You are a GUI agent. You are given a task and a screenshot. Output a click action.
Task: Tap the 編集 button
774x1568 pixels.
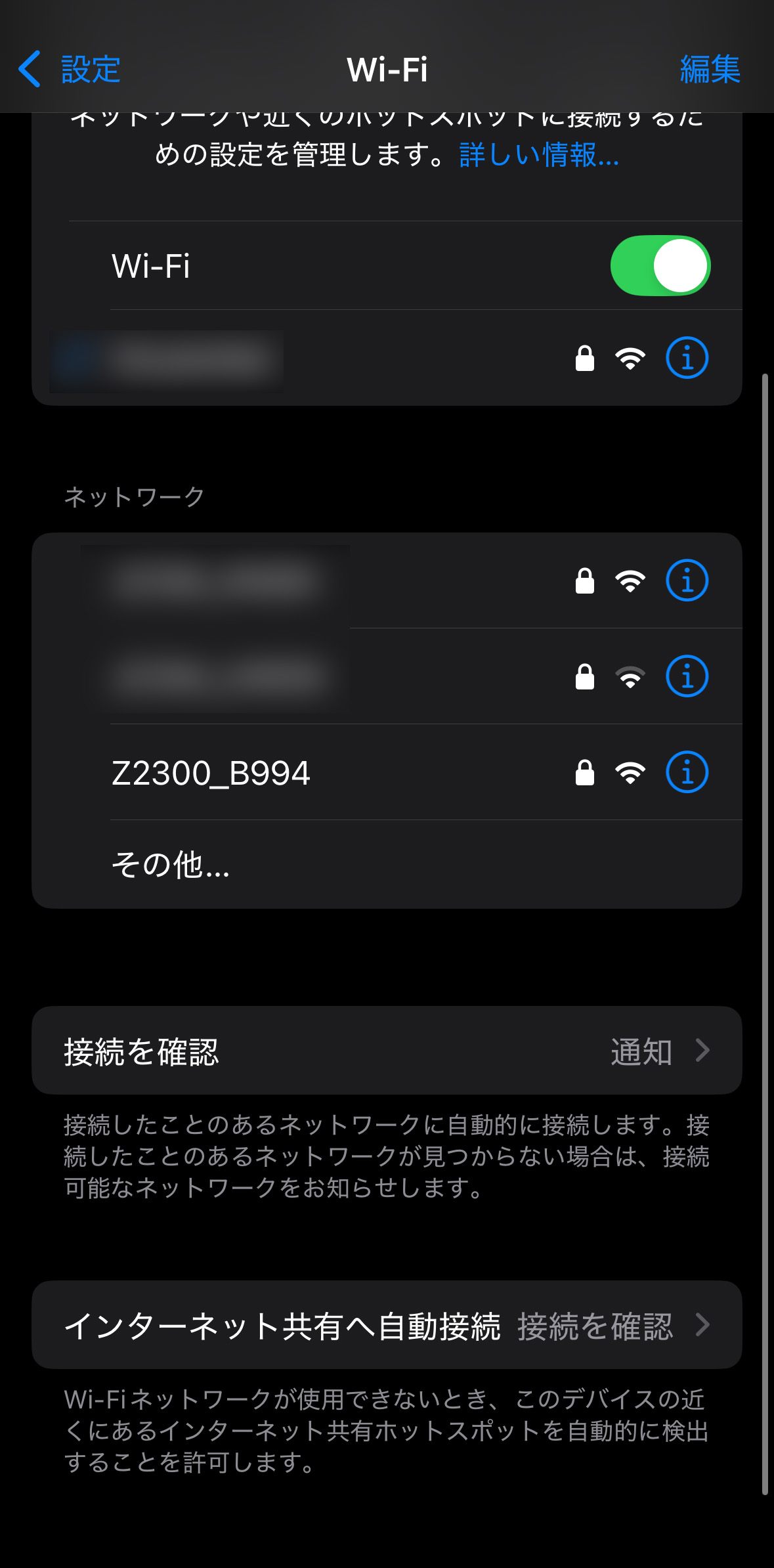tap(710, 68)
